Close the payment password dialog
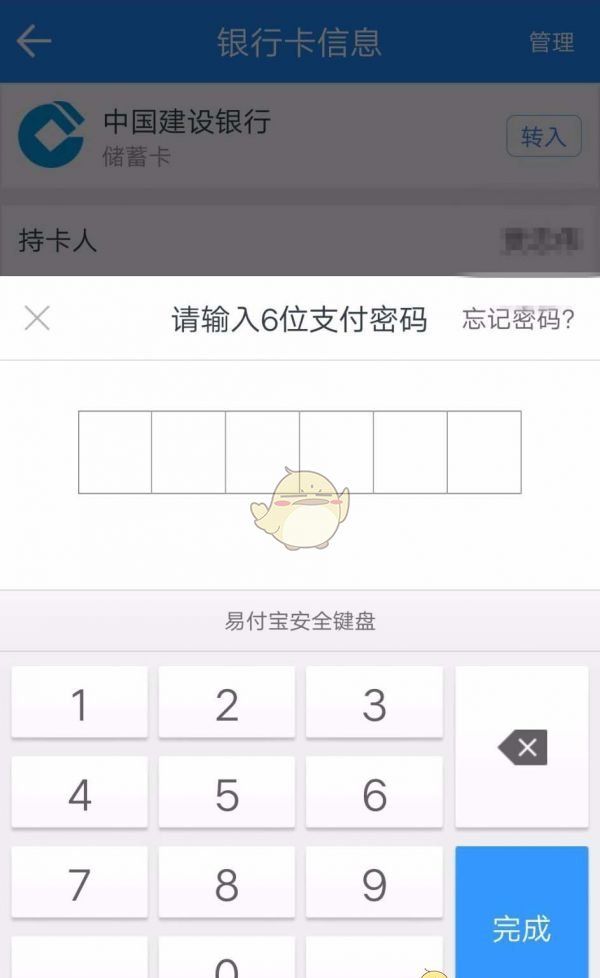 pos(37,319)
